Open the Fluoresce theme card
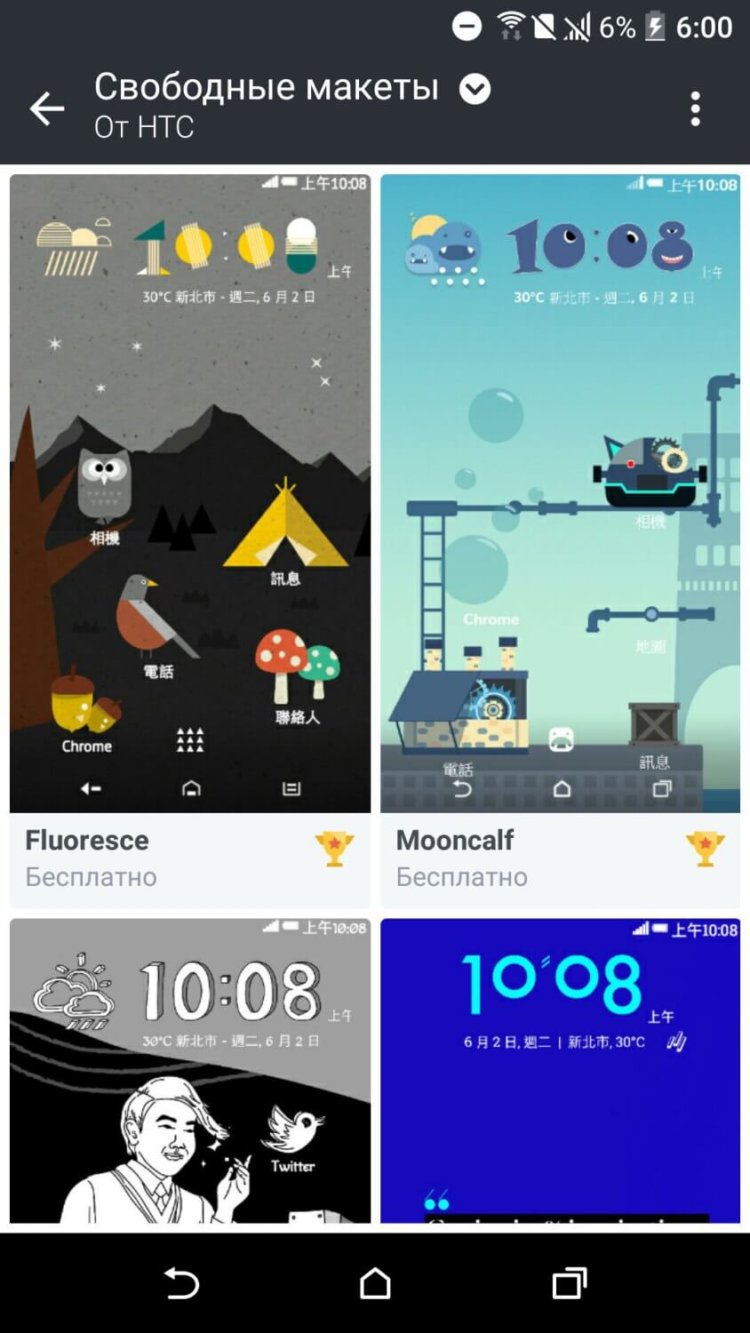Viewport: 750px width, 1333px height. [x=190, y=540]
